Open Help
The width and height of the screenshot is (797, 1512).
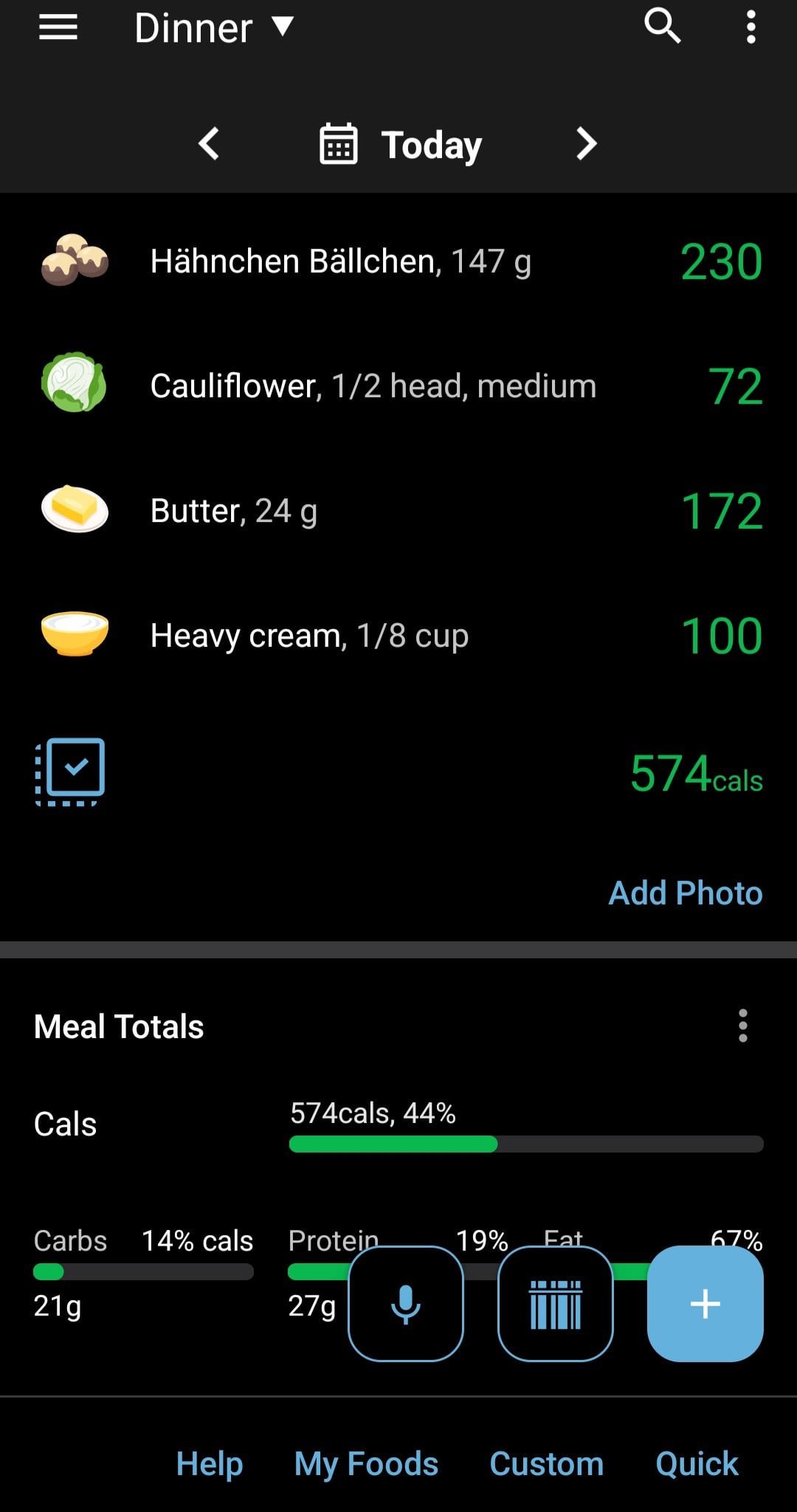[x=209, y=1463]
